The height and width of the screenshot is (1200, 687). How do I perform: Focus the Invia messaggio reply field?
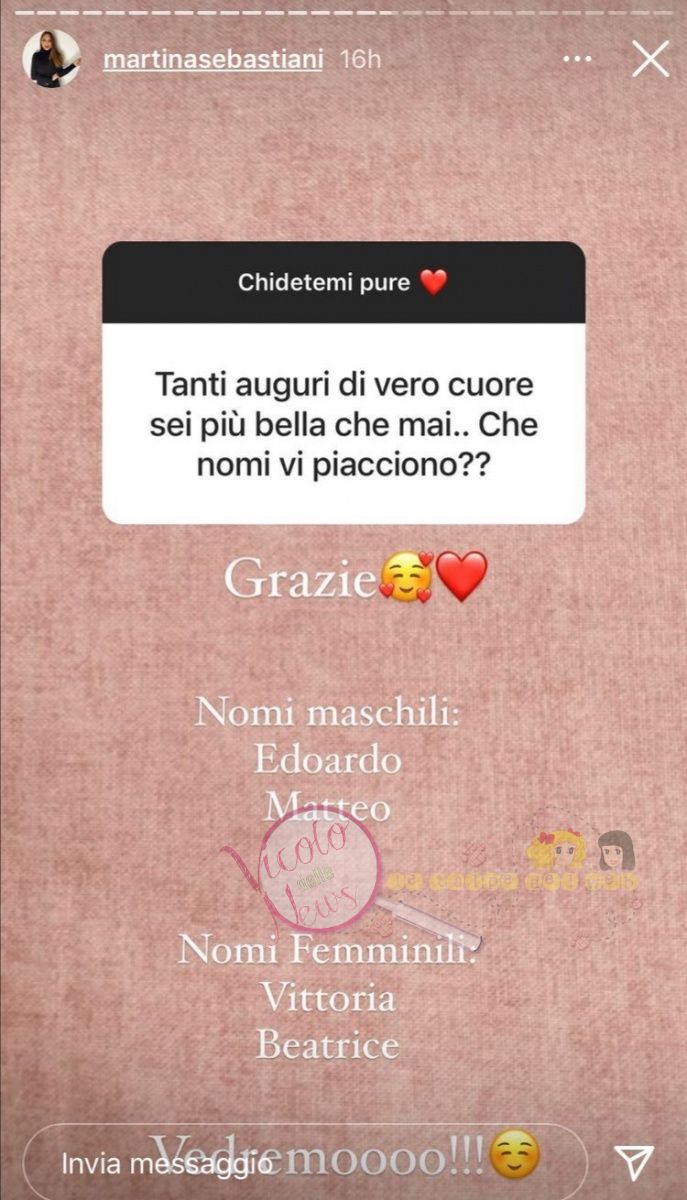[300, 1162]
